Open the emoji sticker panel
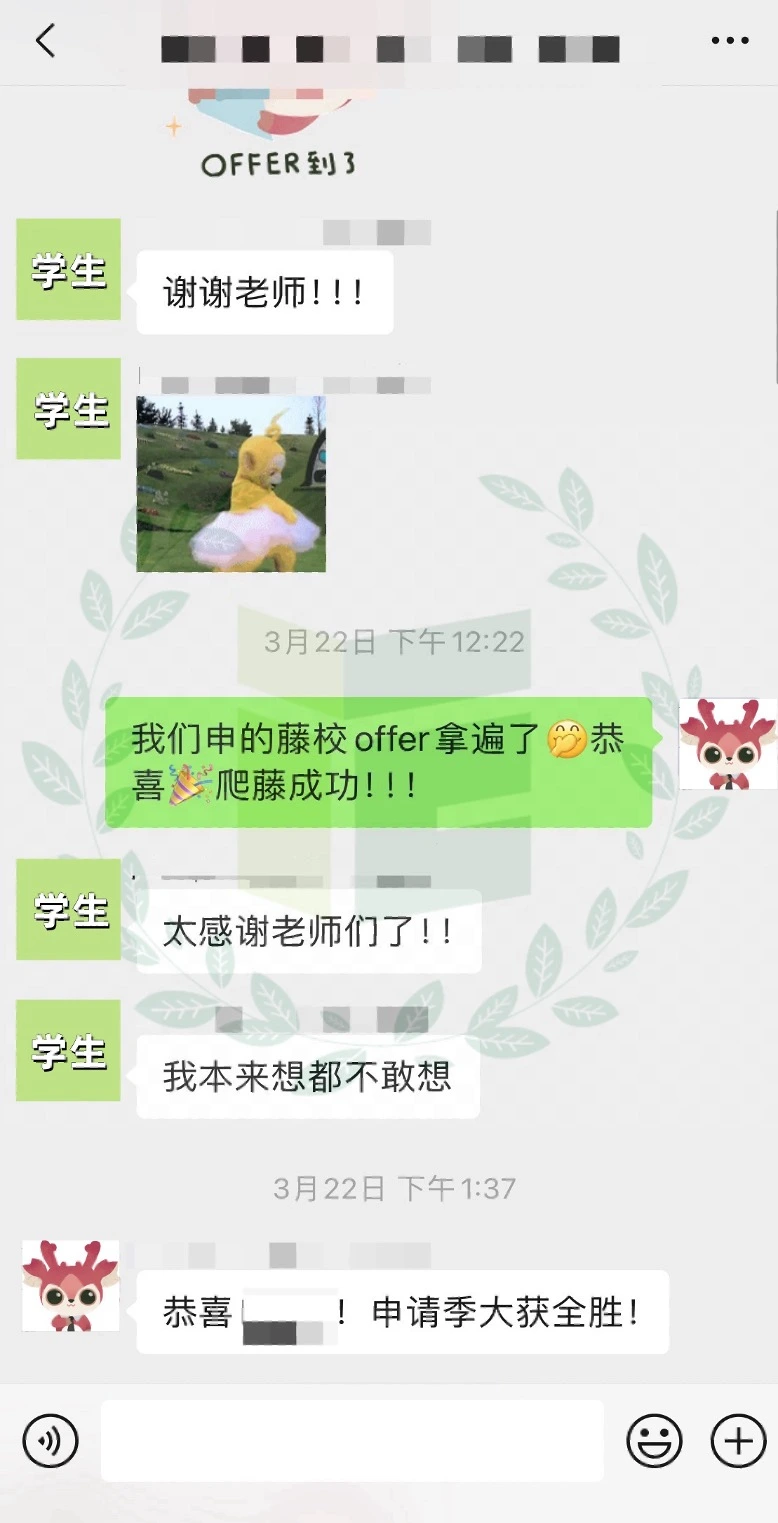Viewport: 778px width, 1523px height. [x=654, y=1441]
